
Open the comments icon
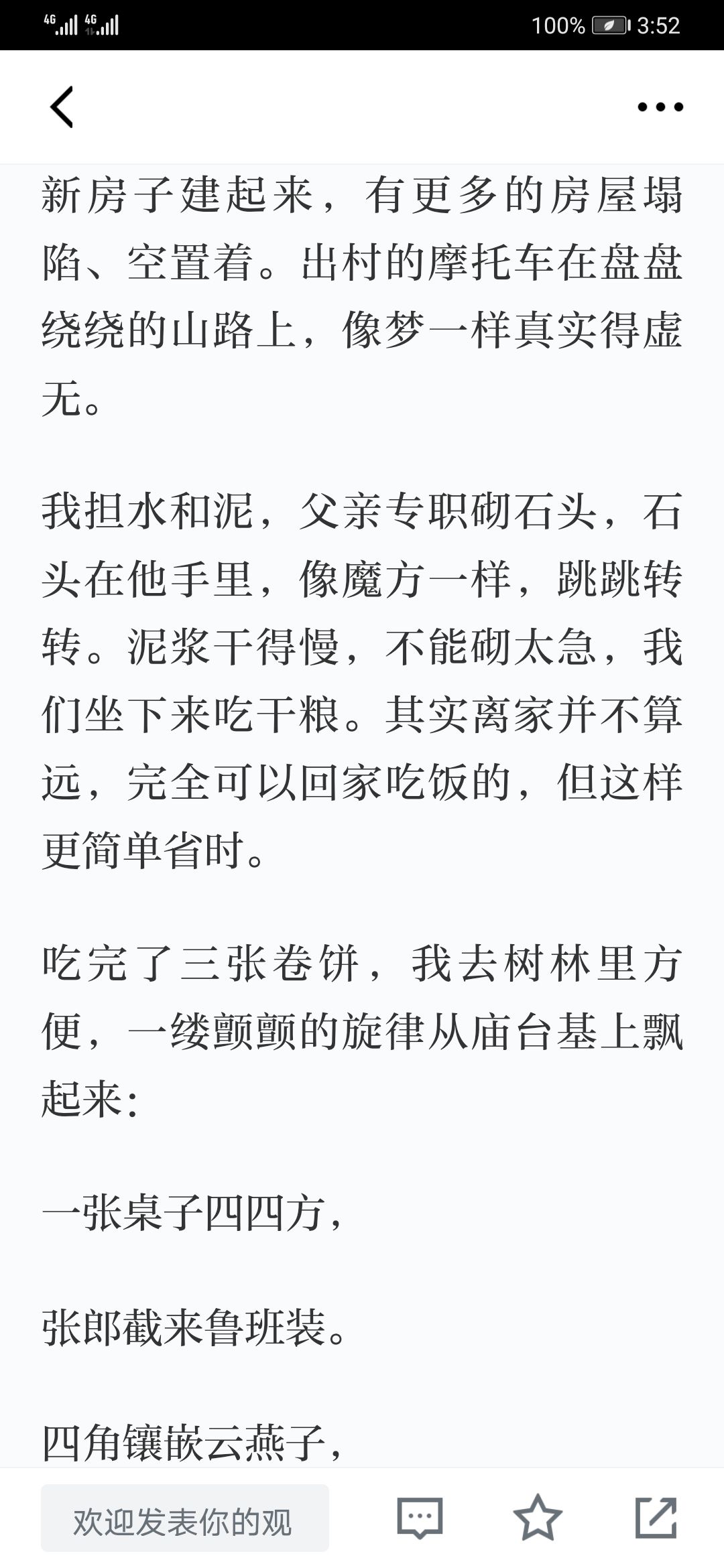pos(420,1518)
